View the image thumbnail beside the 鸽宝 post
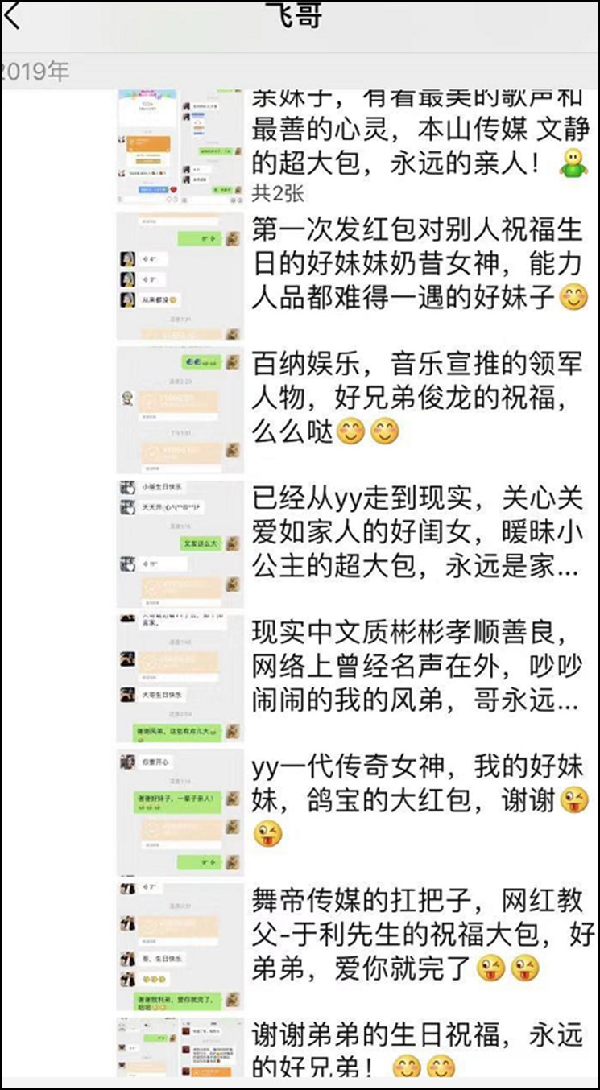The height and width of the screenshot is (1090, 600). 180,812
